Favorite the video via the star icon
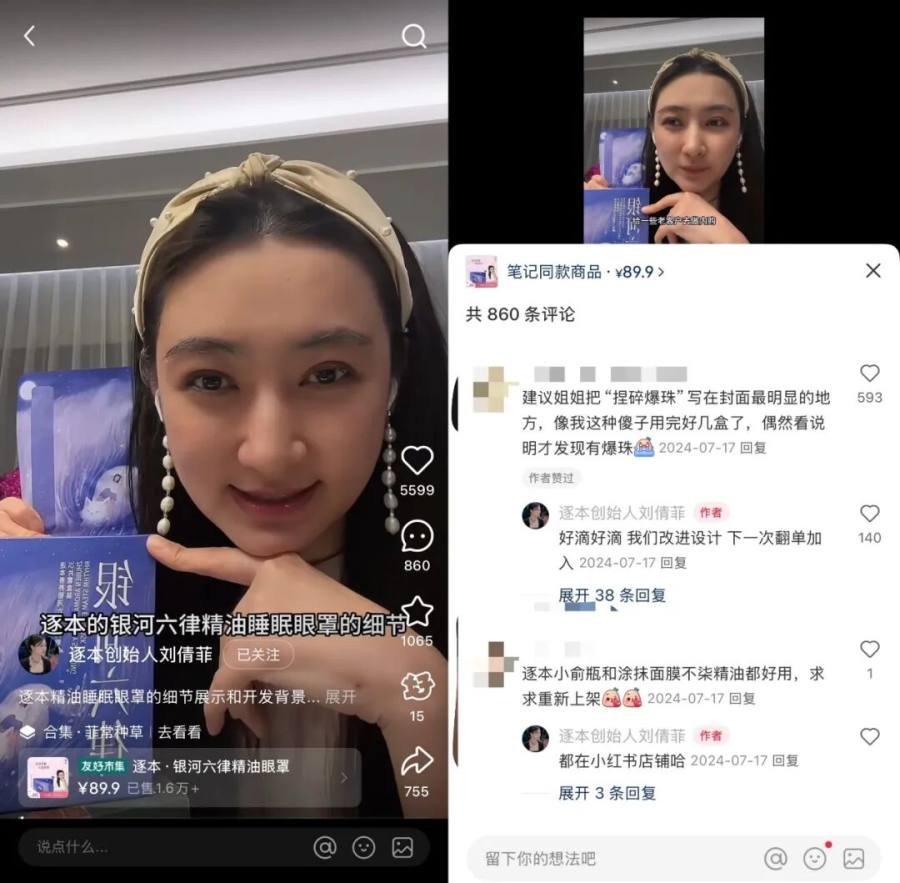Screen dimensions: 900x883 pyautogui.click(x=417, y=612)
